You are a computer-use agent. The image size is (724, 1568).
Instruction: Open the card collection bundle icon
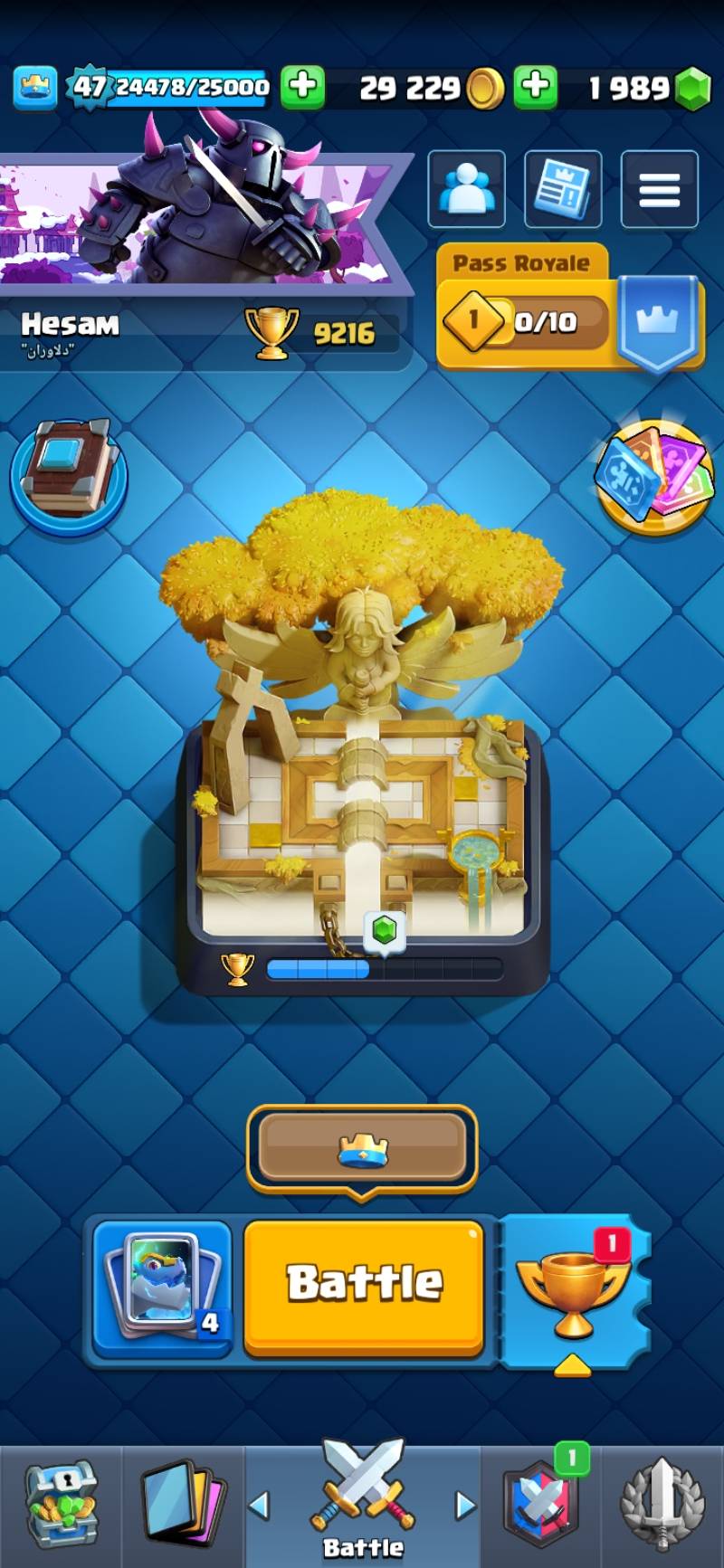[653, 476]
